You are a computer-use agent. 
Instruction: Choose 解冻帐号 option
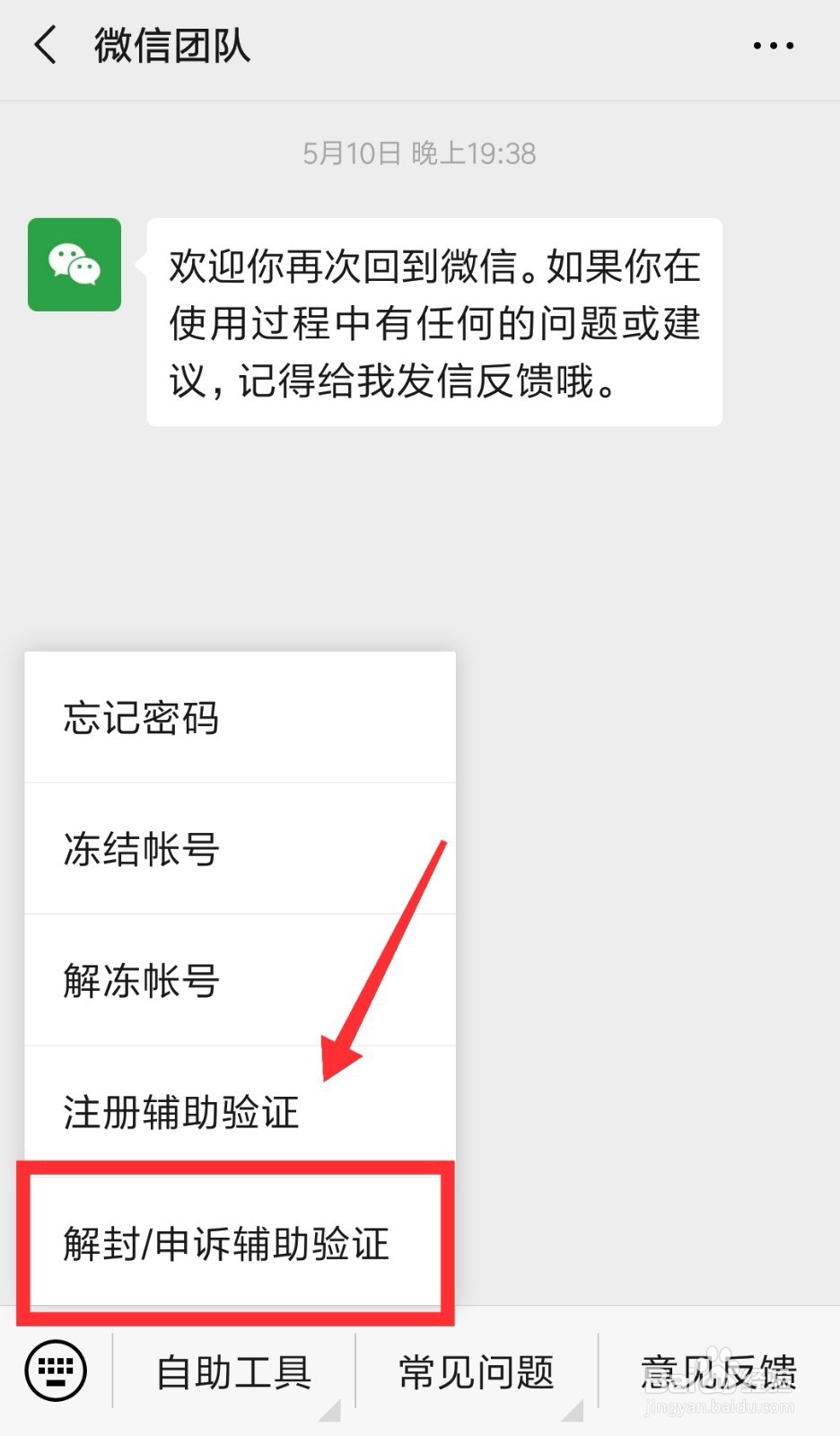(x=238, y=982)
